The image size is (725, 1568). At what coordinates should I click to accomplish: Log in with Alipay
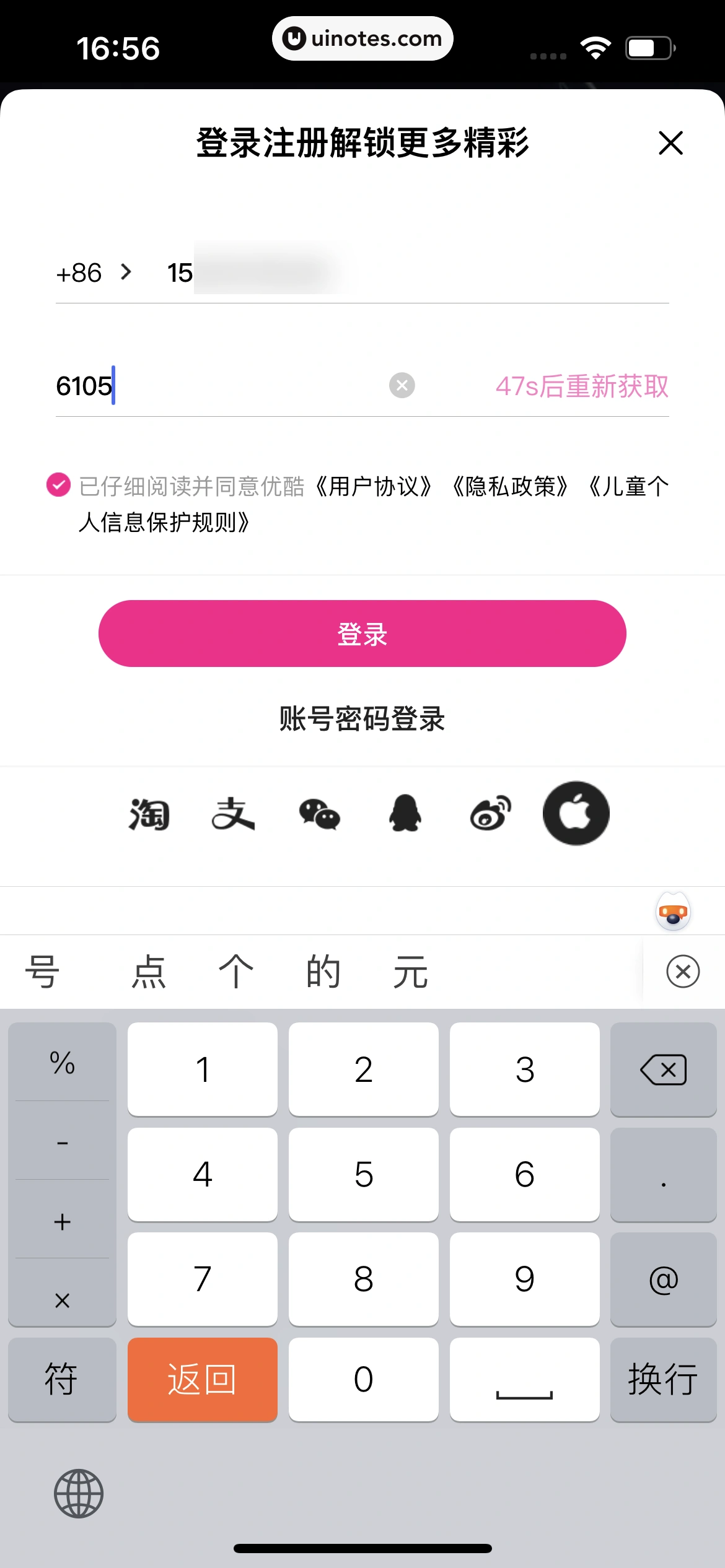233,814
